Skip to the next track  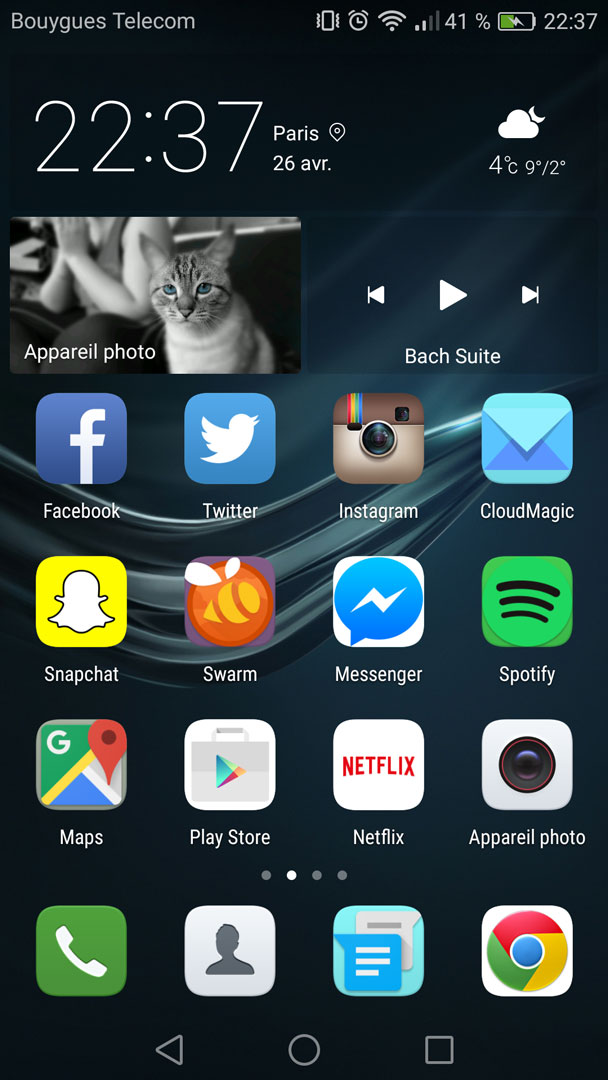point(531,295)
